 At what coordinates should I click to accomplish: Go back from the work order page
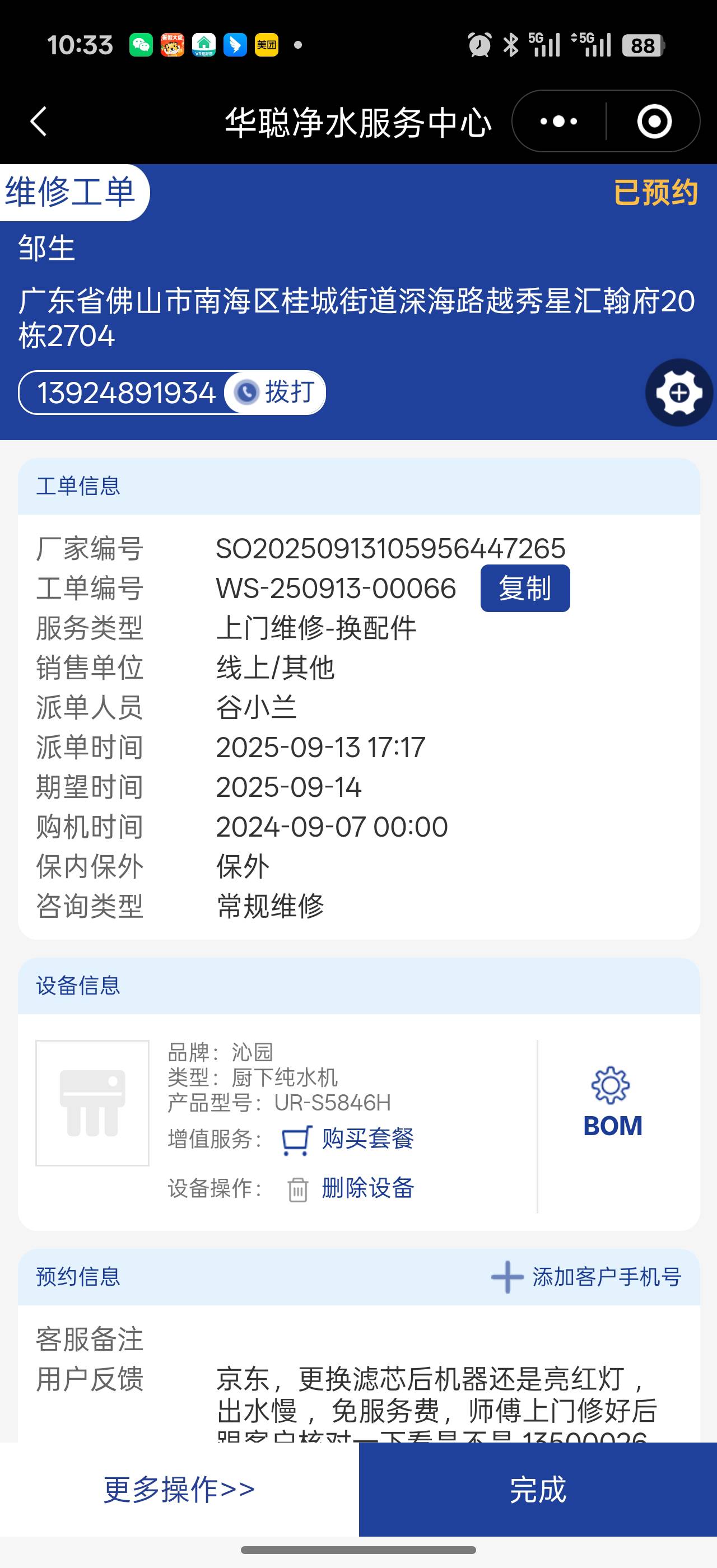pyautogui.click(x=38, y=121)
